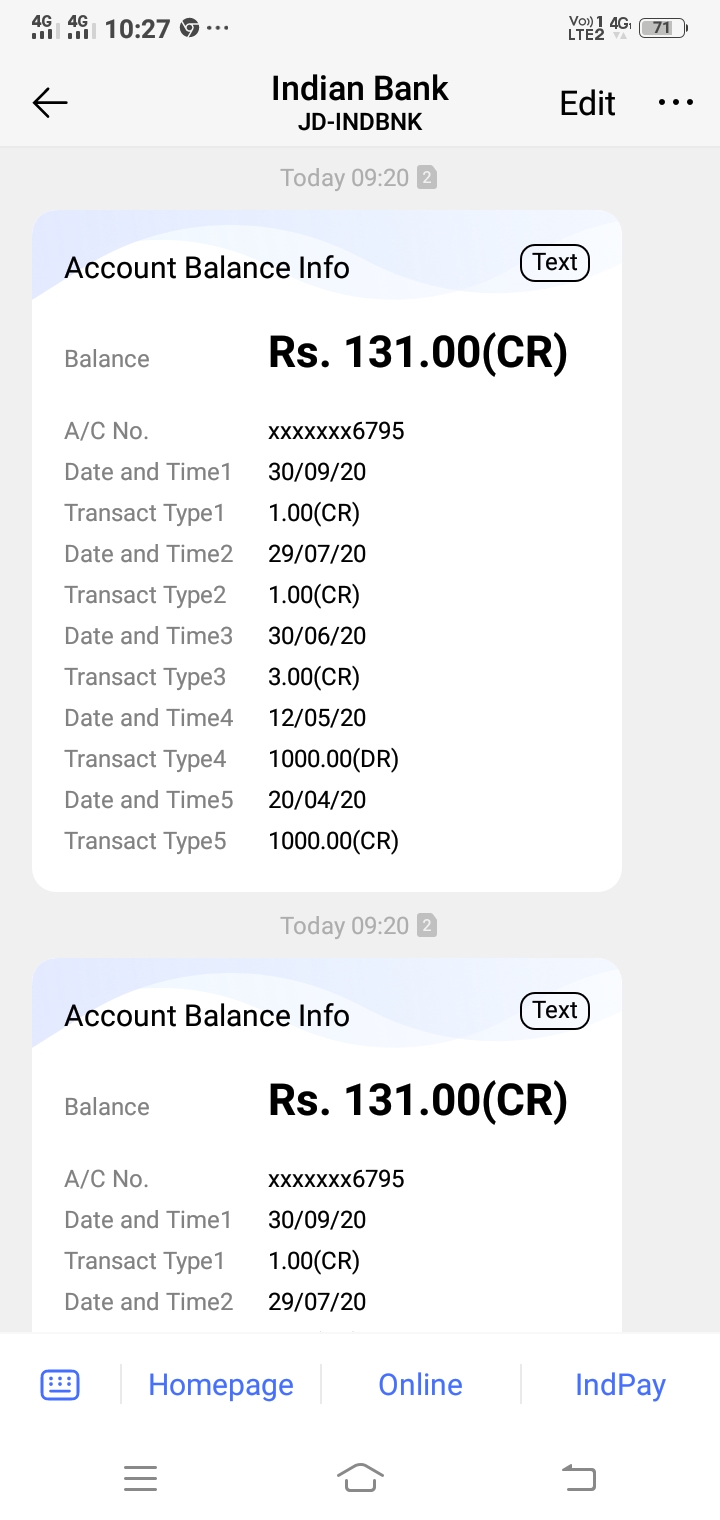Screen dimensions: 720x1520
Task: Tap the system home button
Action: [360, 1477]
